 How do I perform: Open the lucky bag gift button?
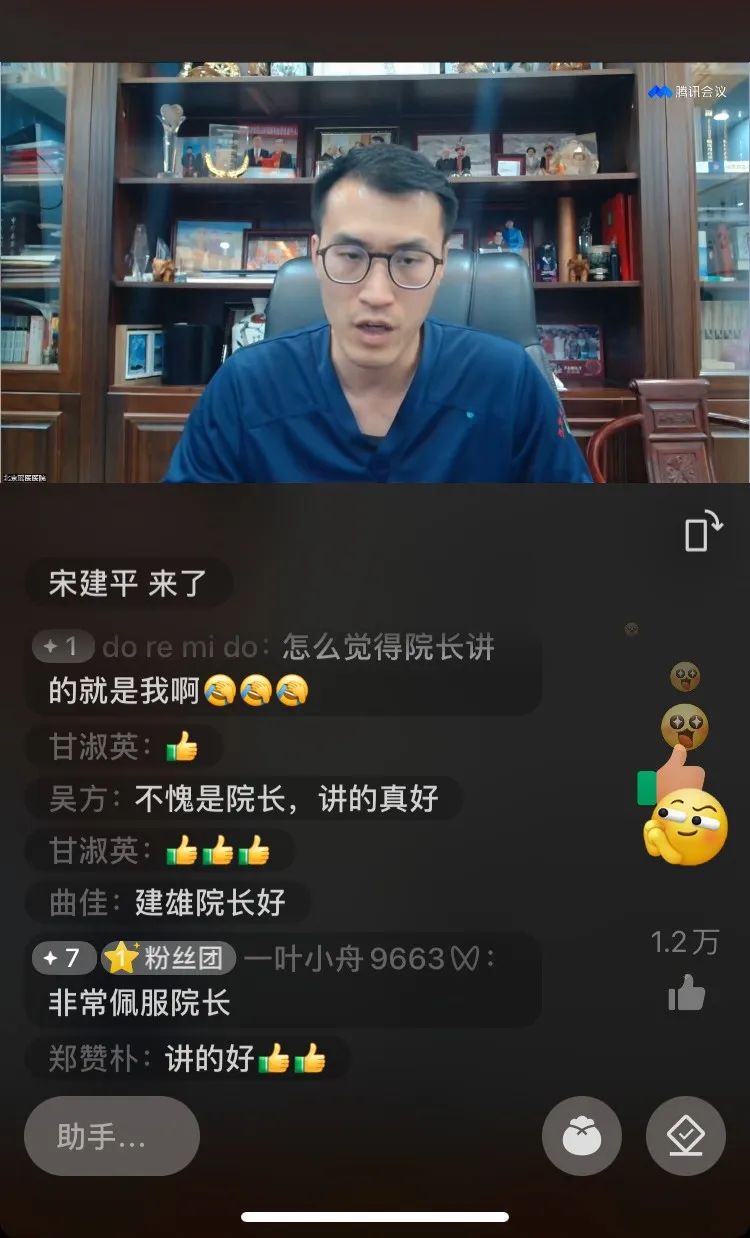[x=582, y=1136]
